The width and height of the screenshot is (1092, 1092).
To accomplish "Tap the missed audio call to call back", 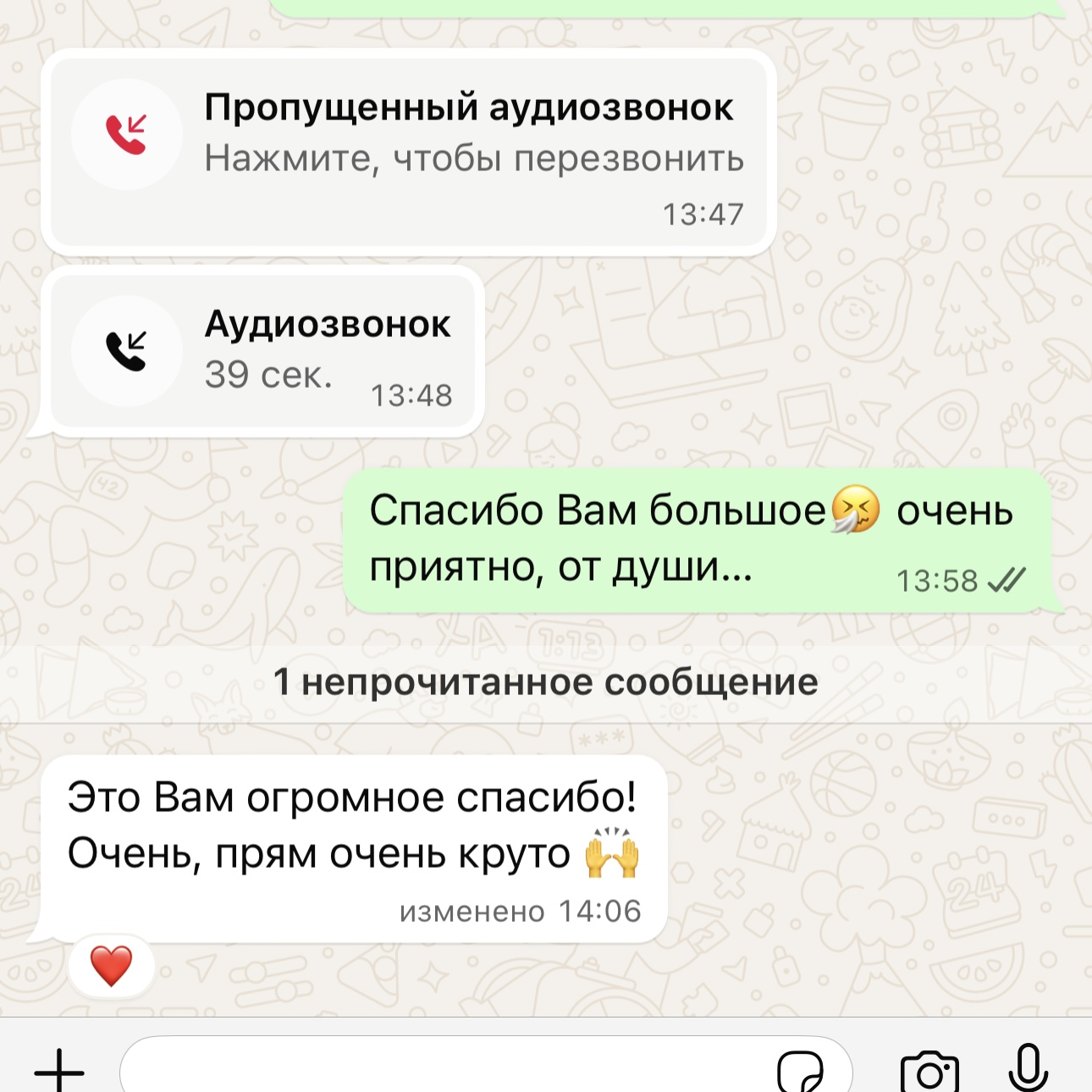I will click(x=408, y=152).
